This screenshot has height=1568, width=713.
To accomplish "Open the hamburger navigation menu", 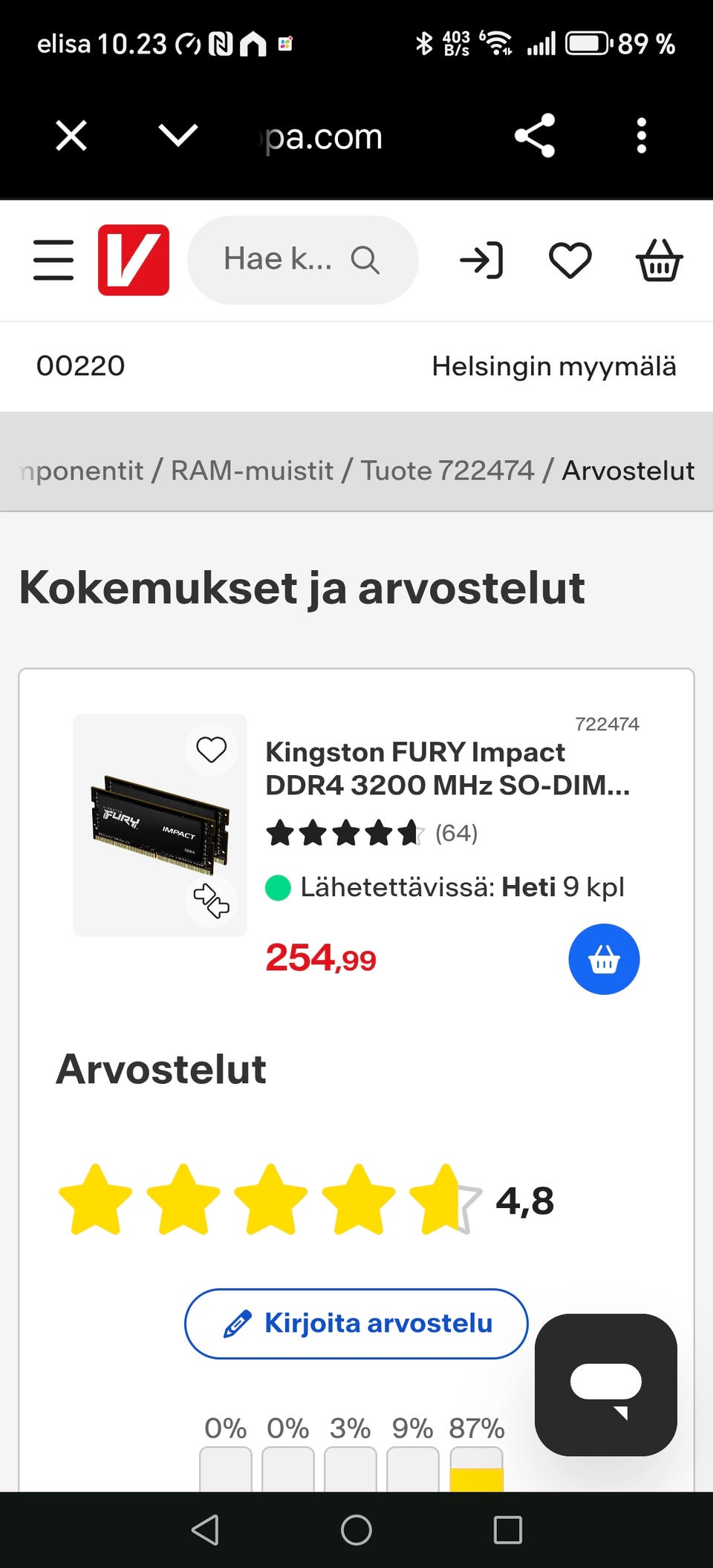I will pos(53,259).
